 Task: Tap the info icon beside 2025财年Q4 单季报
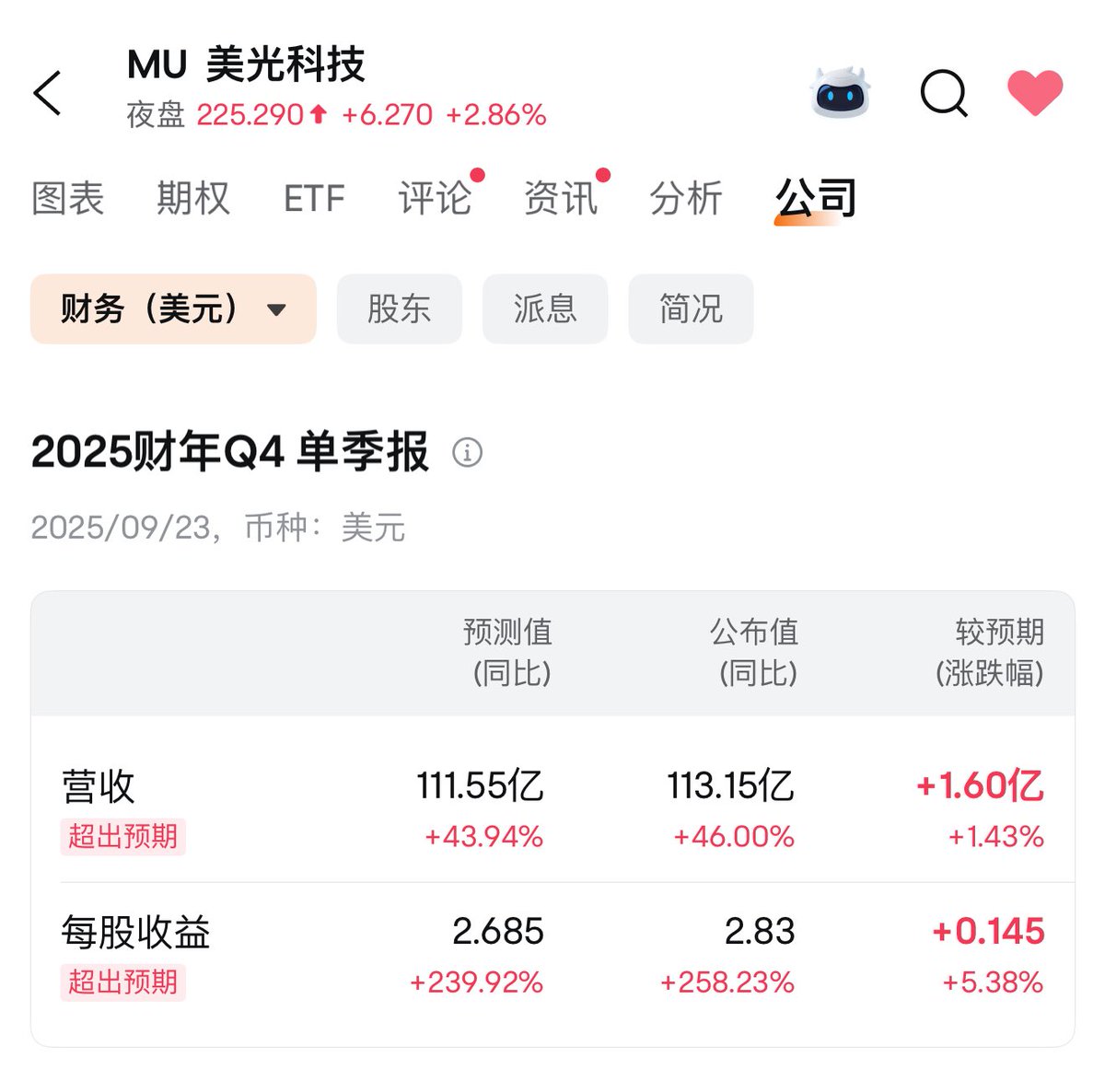[468, 453]
